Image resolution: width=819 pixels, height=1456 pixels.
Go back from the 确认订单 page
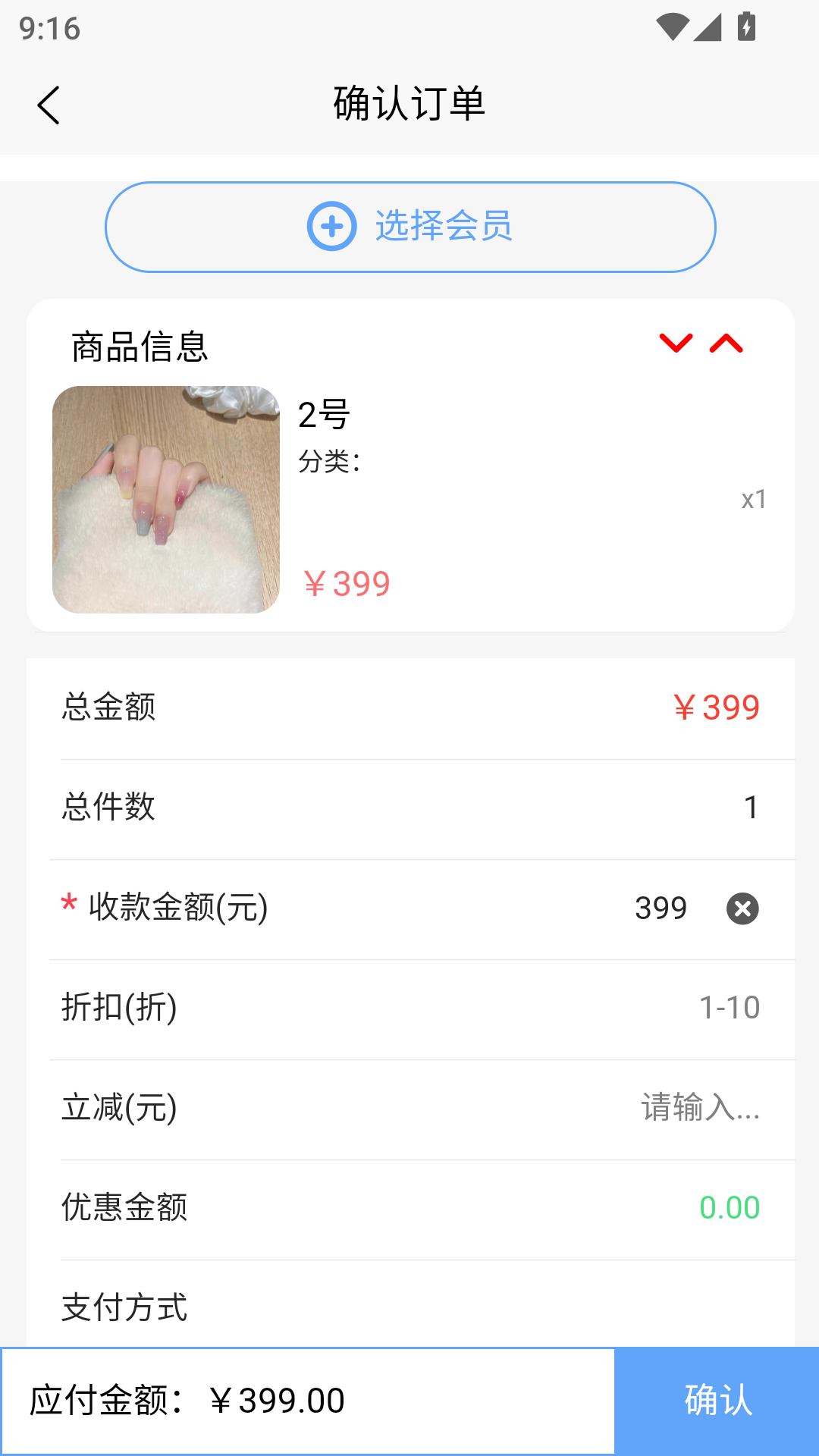click(x=49, y=105)
